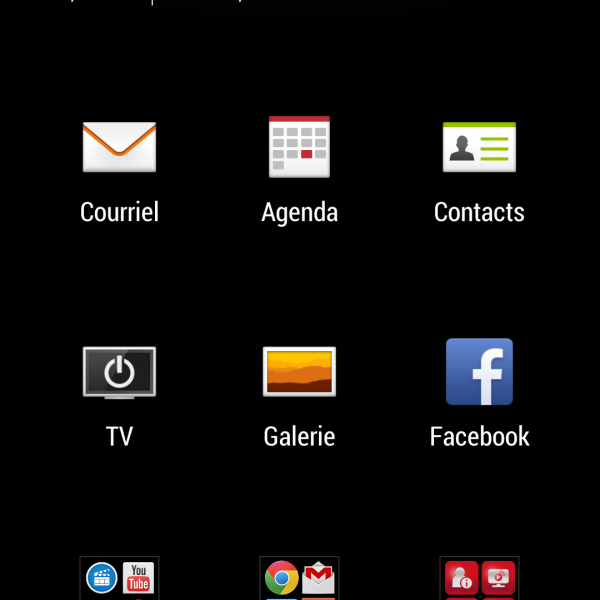Viewport: 600px width, 600px height.
Task: Open the folder with Chrome and Gmail
Action: pos(299,578)
